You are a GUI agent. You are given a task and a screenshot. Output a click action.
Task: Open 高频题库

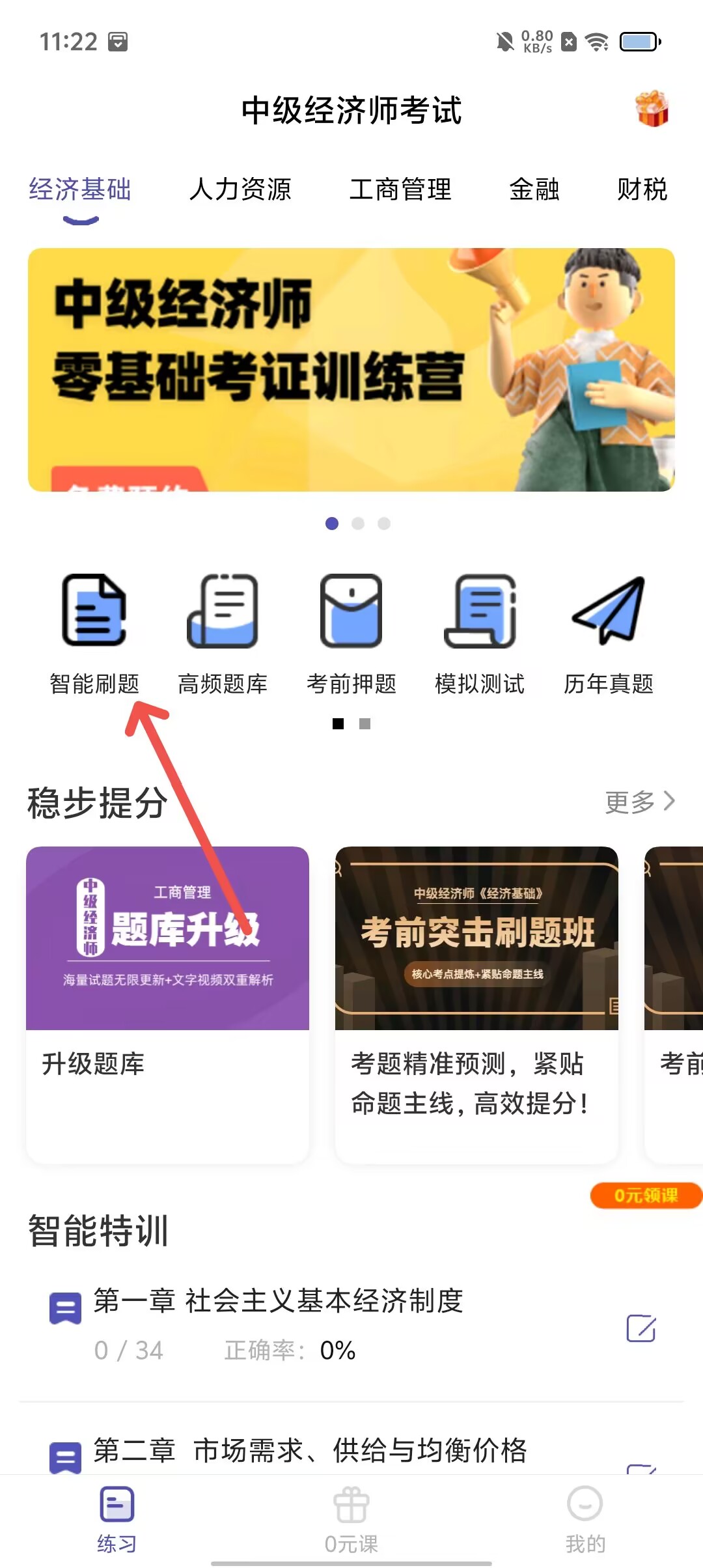[223, 632]
